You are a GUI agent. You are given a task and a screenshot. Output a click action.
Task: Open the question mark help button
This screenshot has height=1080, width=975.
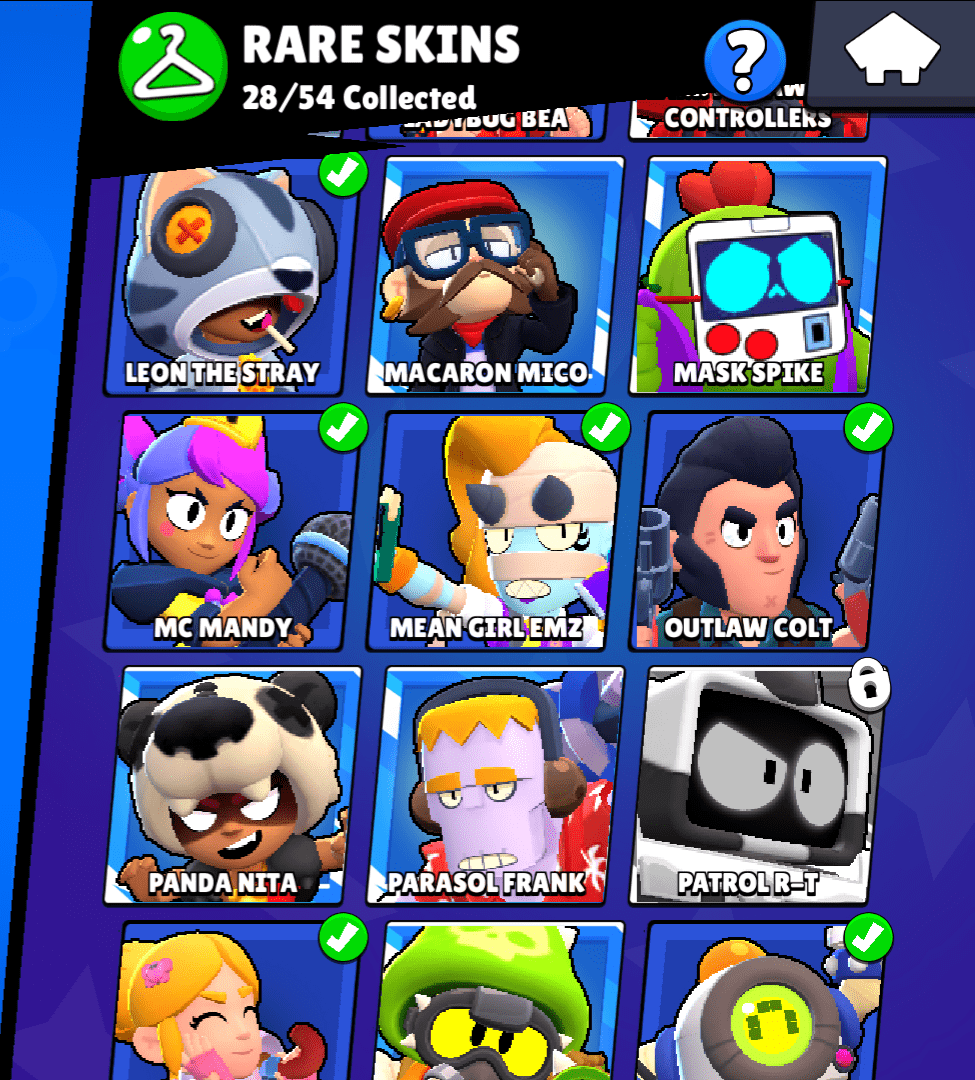(743, 60)
